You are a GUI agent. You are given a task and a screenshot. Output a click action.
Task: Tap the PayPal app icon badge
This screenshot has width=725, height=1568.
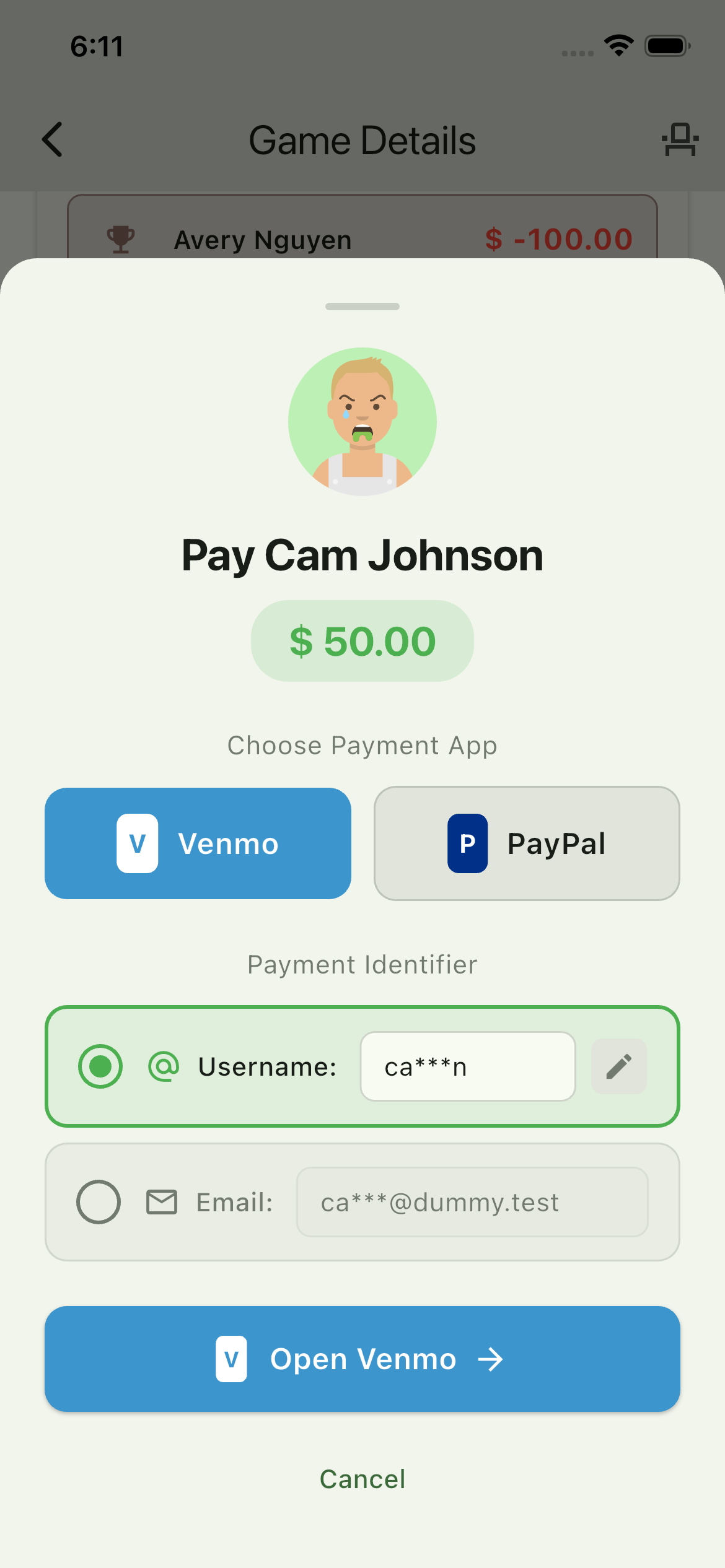pyautogui.click(x=467, y=843)
